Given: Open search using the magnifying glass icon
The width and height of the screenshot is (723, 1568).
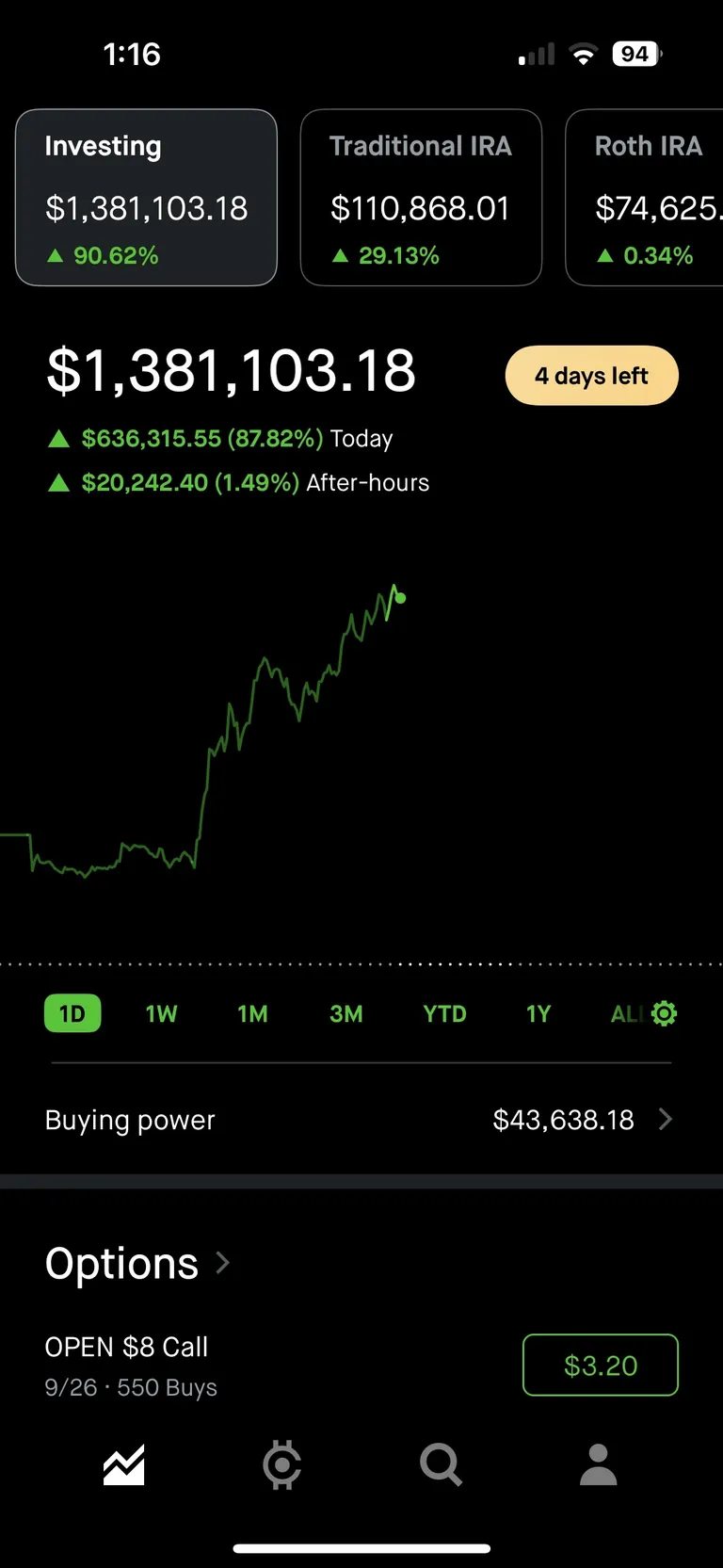Looking at the screenshot, I should pos(440,1465).
